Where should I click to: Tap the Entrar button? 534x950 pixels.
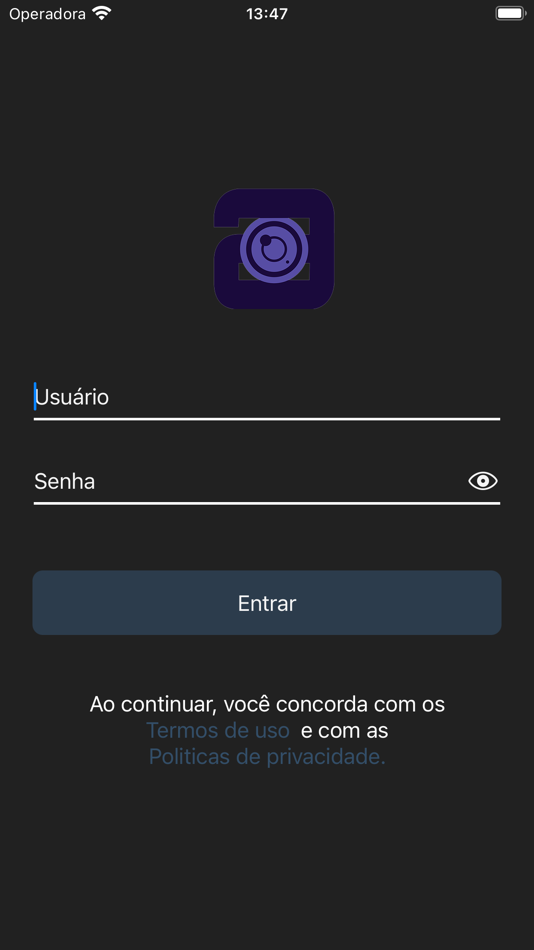coord(267,603)
